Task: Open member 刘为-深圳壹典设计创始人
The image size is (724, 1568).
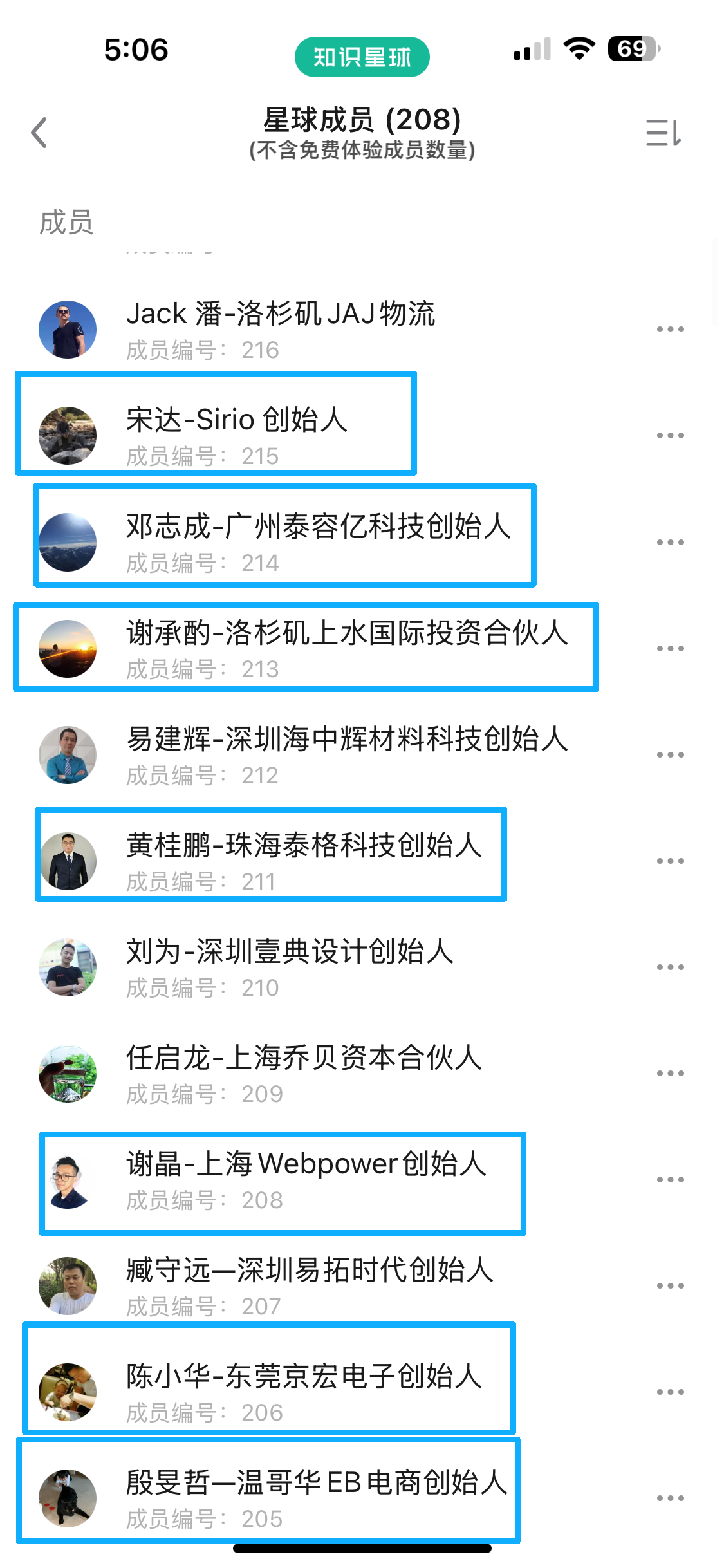Action: pyautogui.click(x=290, y=967)
